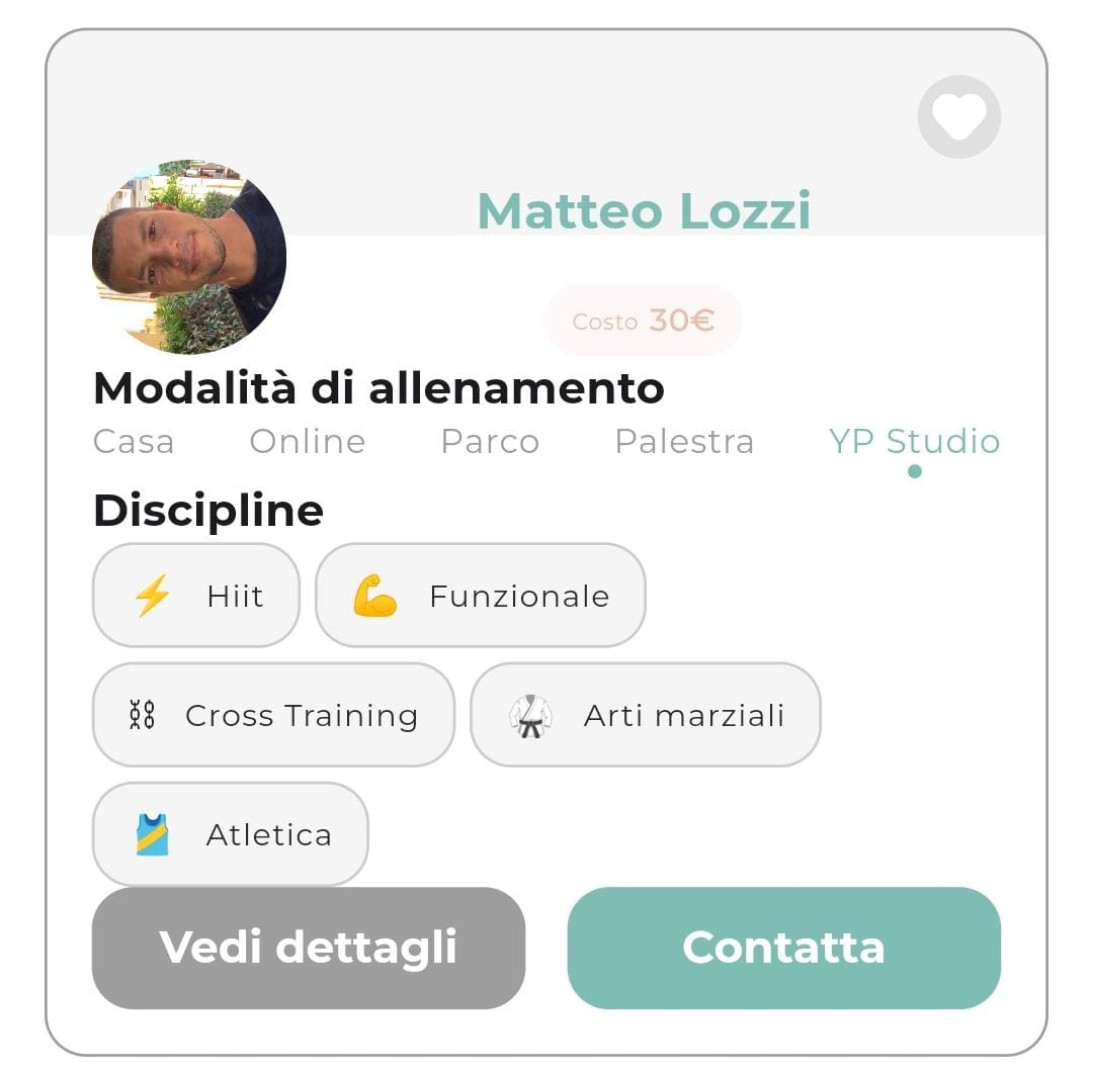Select Palestra as training mode
The image size is (1093, 1080).
coord(684,441)
